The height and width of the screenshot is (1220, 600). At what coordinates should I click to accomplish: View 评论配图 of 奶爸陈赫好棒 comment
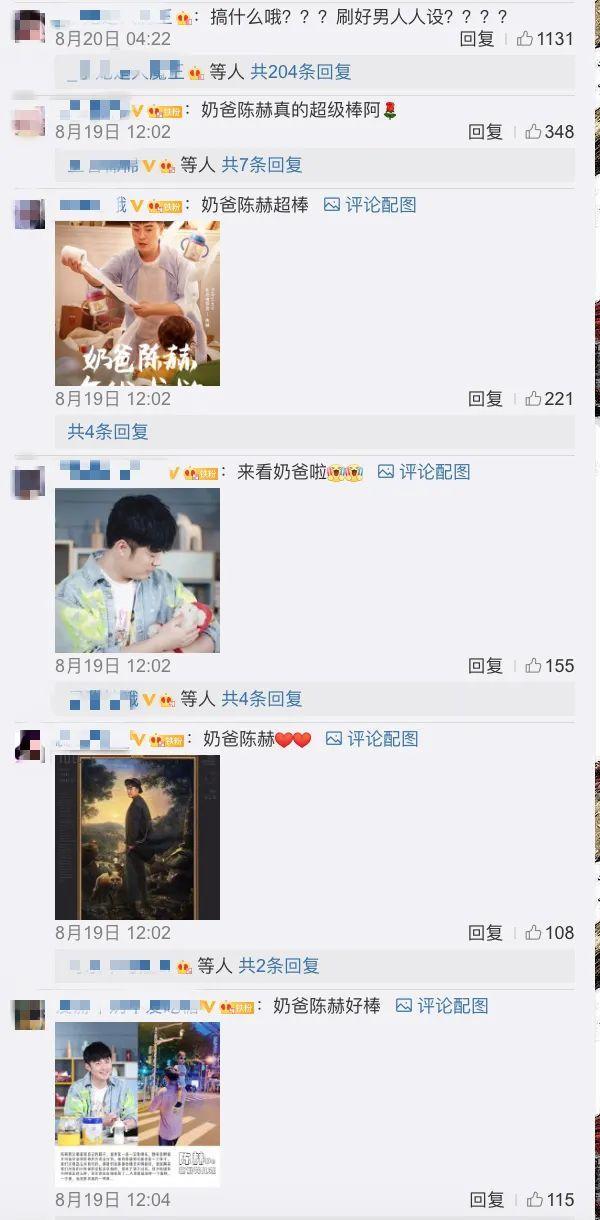442,1006
